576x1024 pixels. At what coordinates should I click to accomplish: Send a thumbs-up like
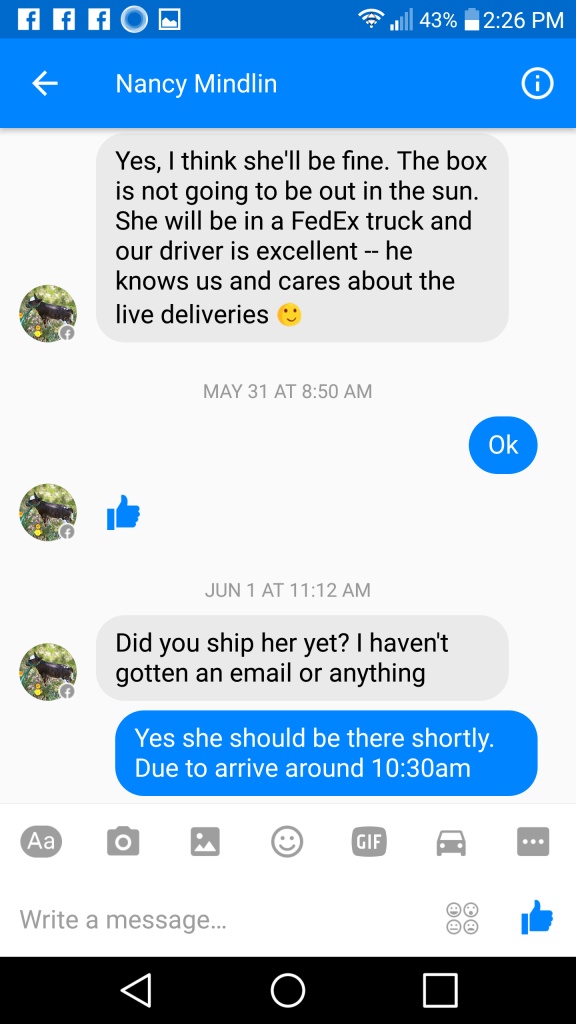click(537, 918)
